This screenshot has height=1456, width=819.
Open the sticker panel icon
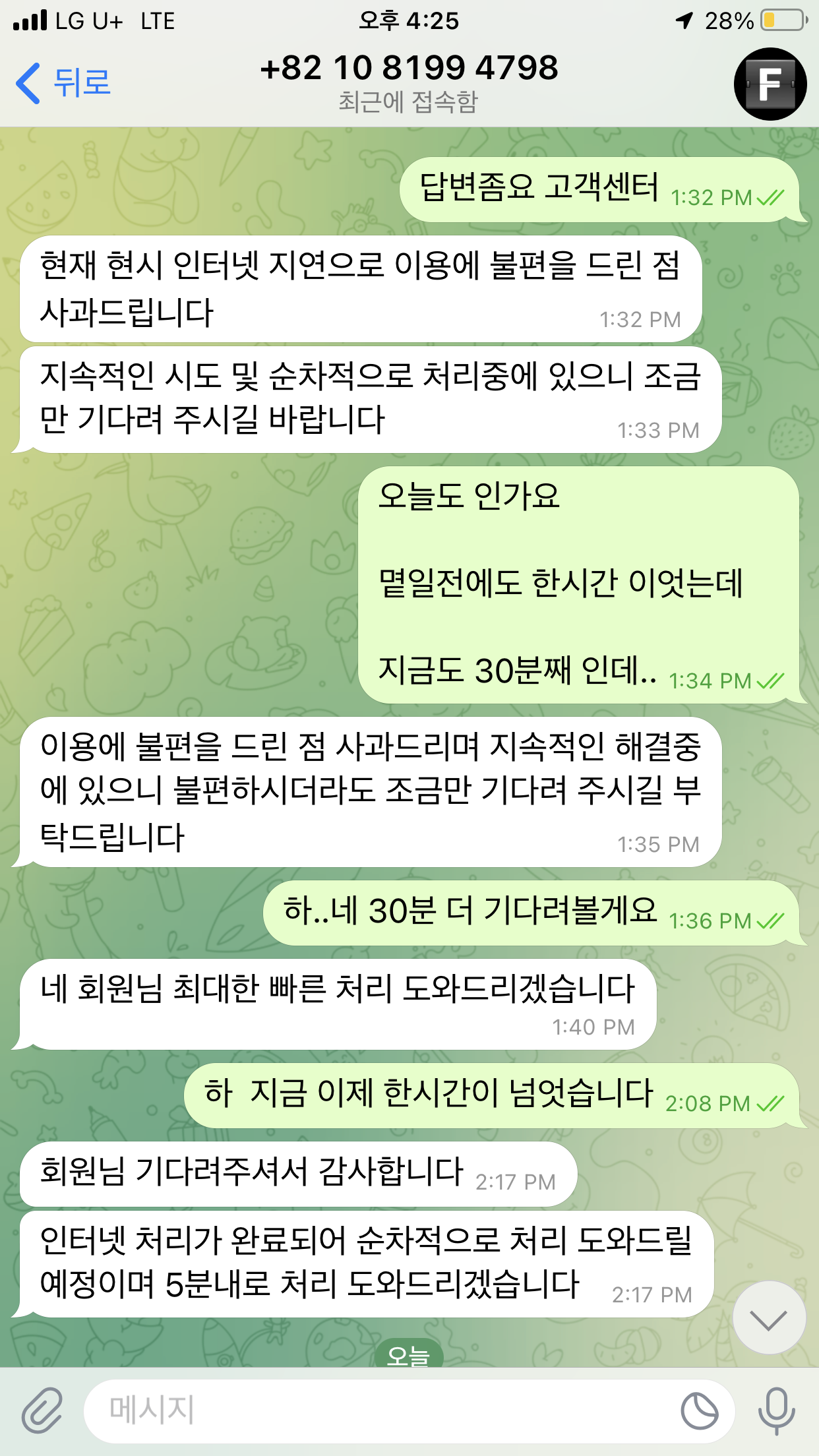[x=699, y=1411]
